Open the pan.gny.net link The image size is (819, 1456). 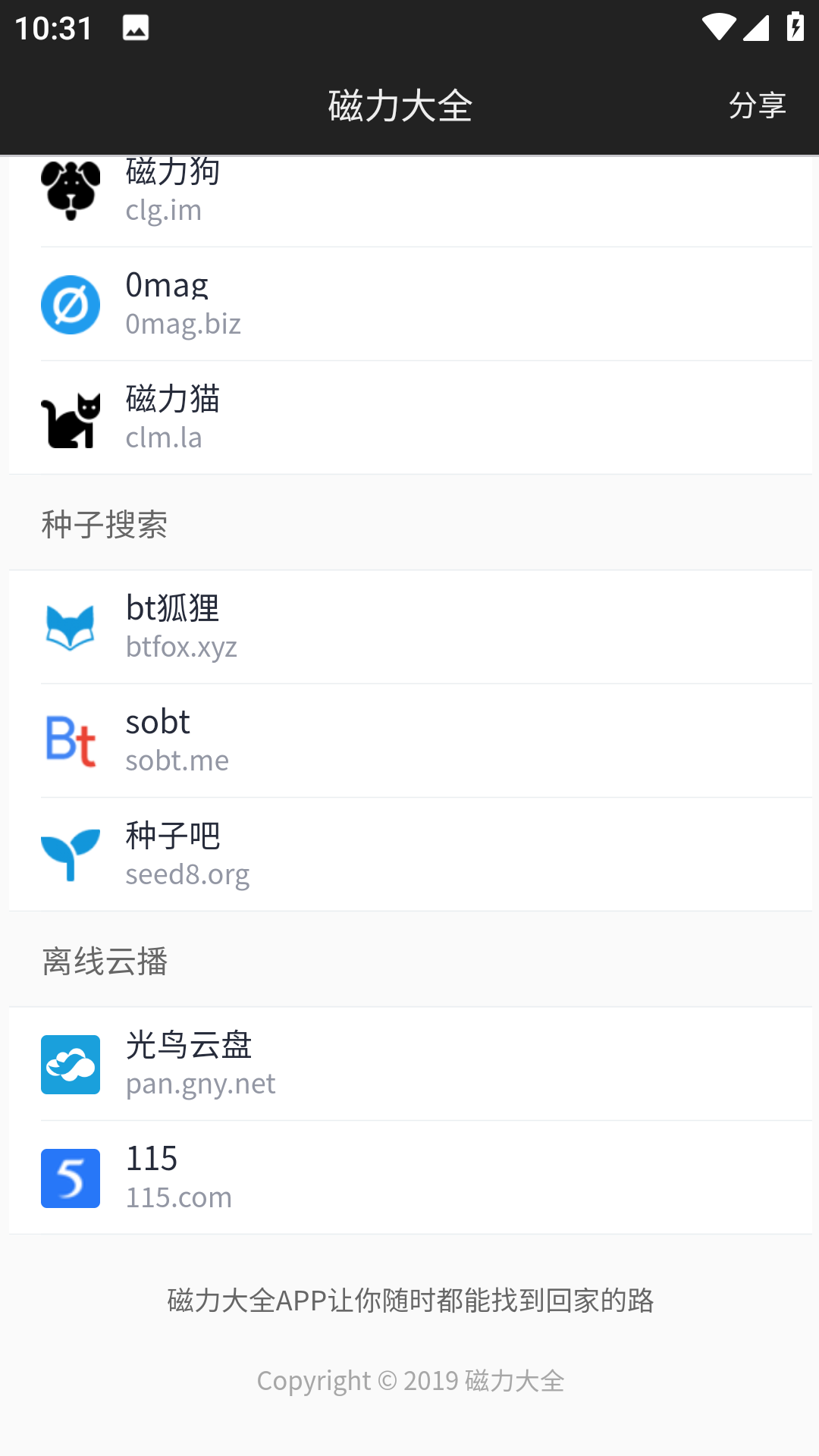pyautogui.click(x=201, y=1083)
